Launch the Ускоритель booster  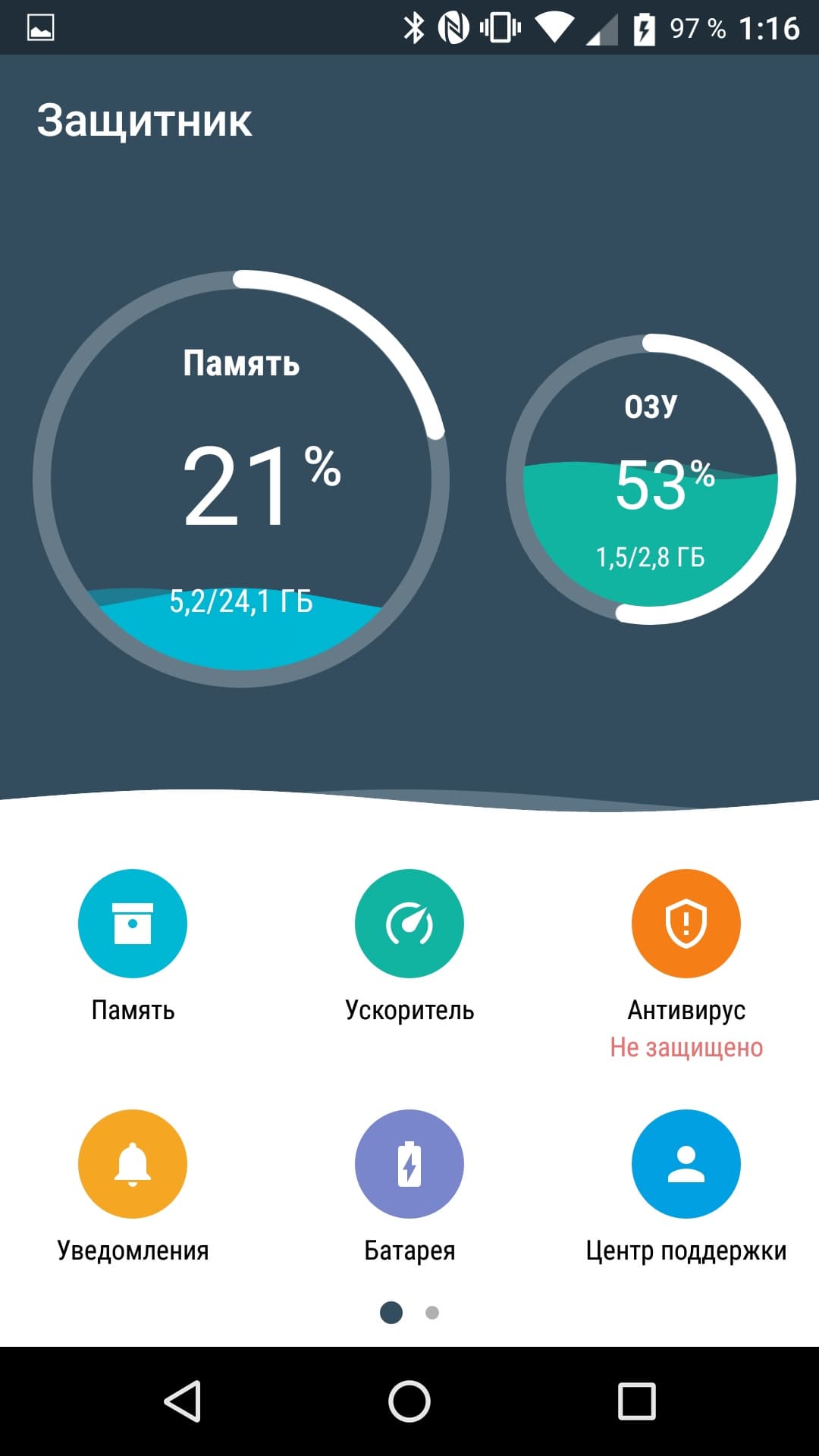409,924
